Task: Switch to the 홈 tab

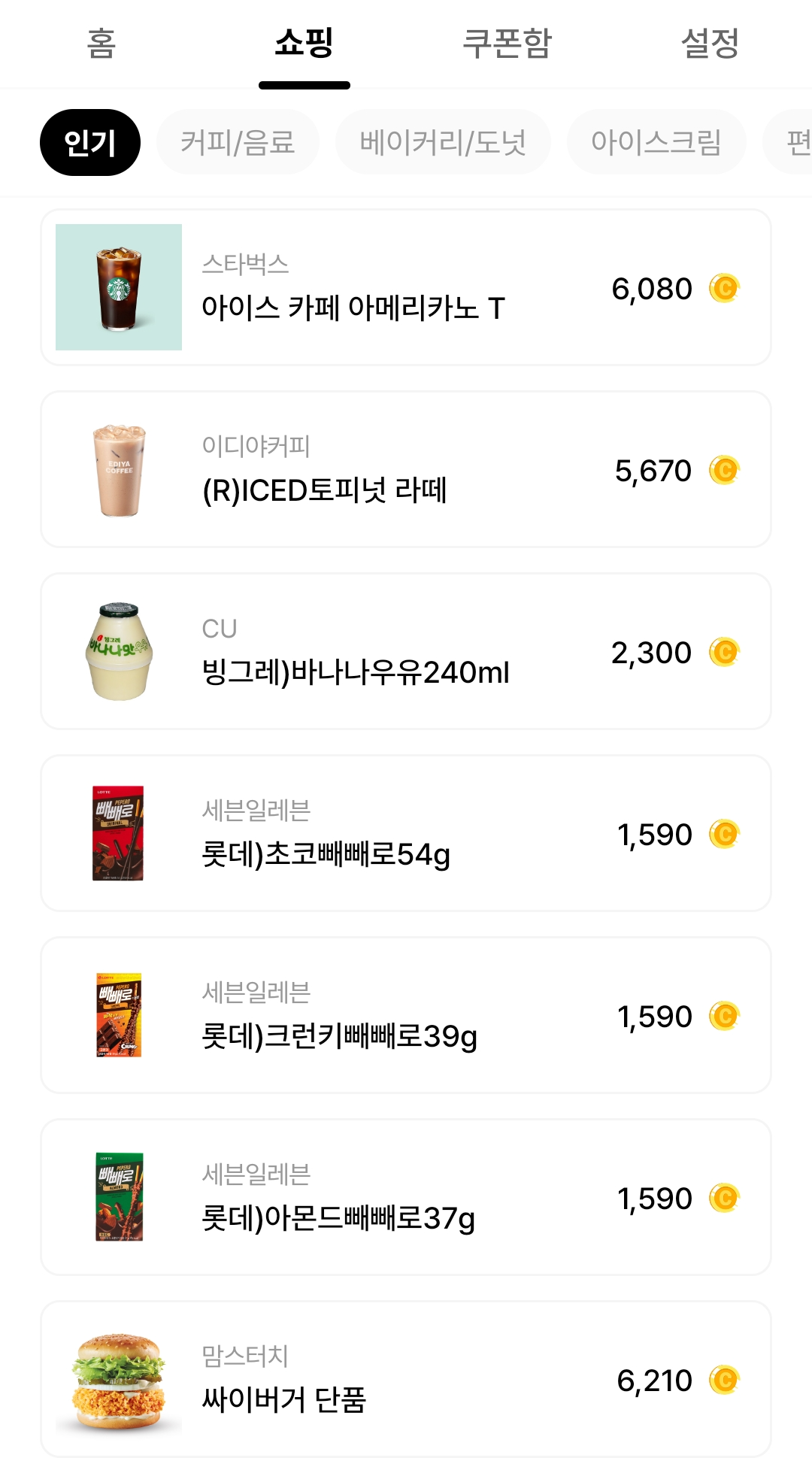Action: click(101, 44)
